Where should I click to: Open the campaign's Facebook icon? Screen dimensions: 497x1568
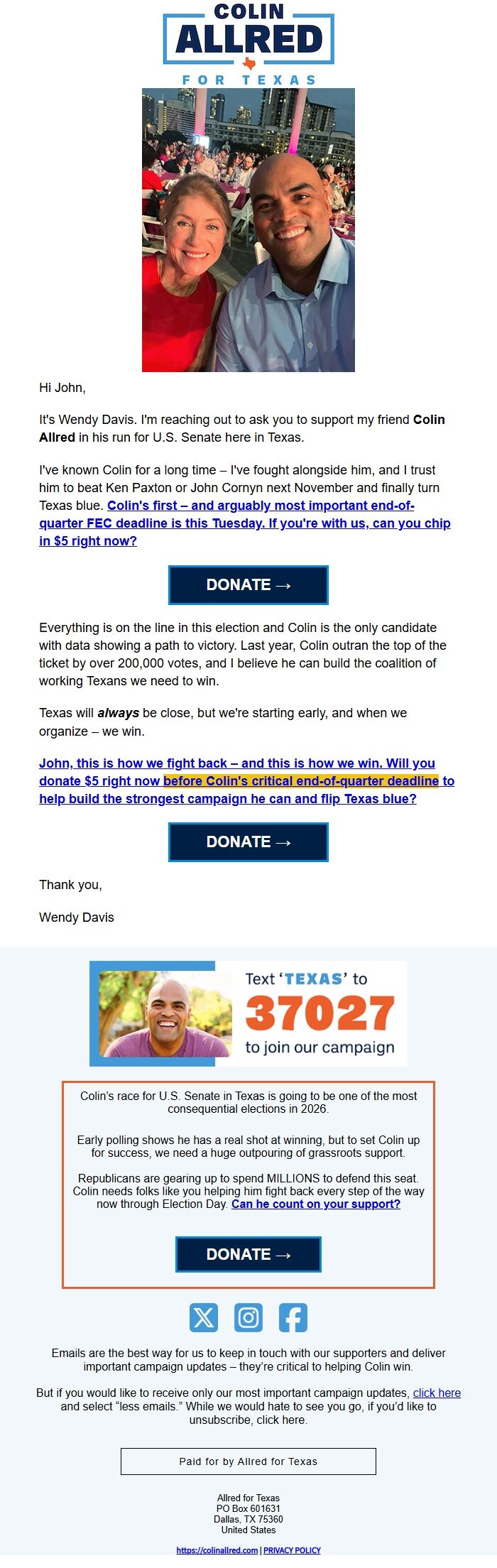293,1318
